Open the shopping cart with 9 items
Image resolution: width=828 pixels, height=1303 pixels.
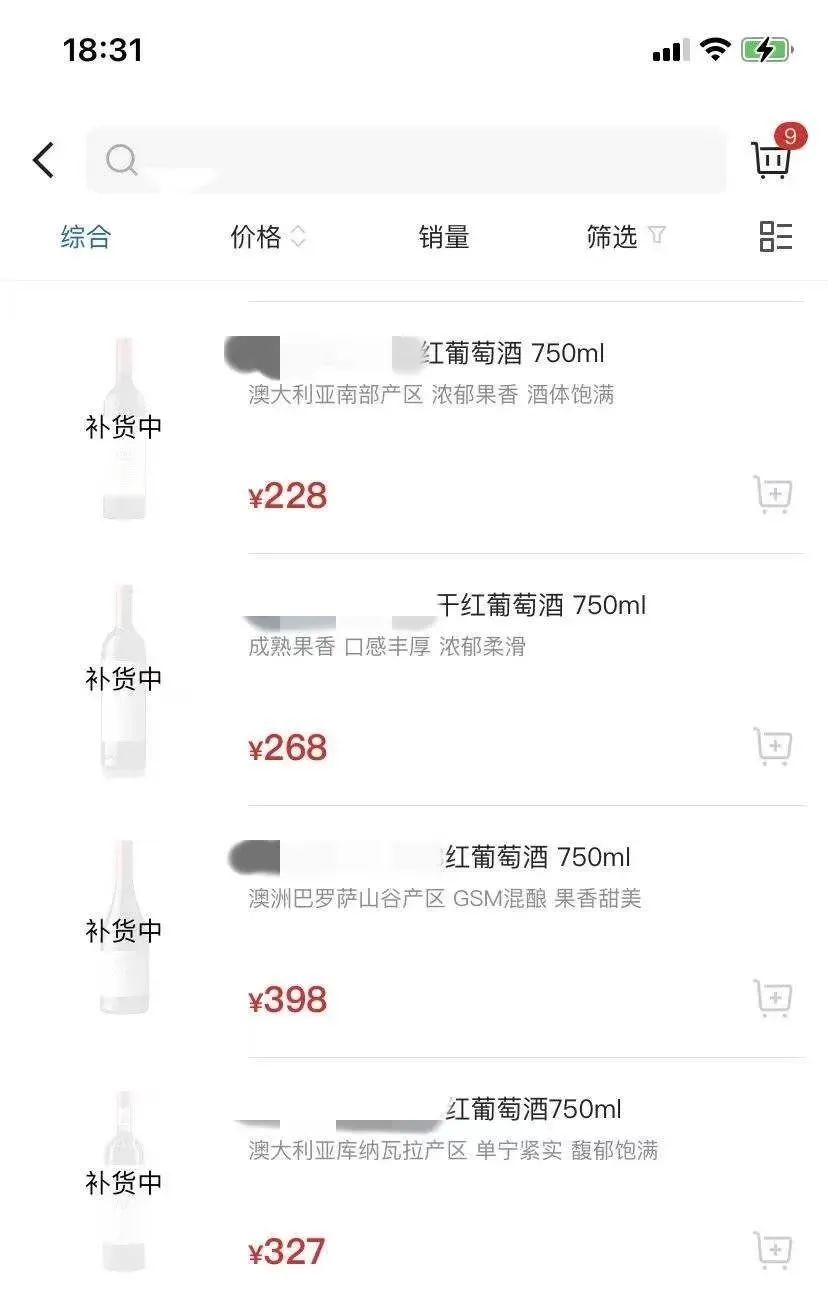(771, 160)
